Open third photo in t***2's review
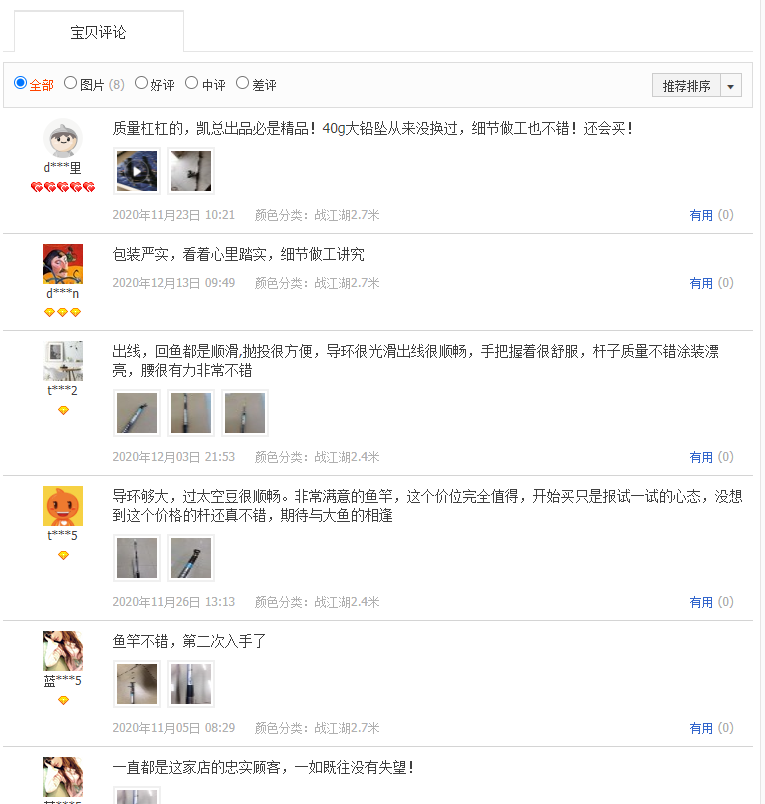The width and height of the screenshot is (765, 804). point(245,413)
